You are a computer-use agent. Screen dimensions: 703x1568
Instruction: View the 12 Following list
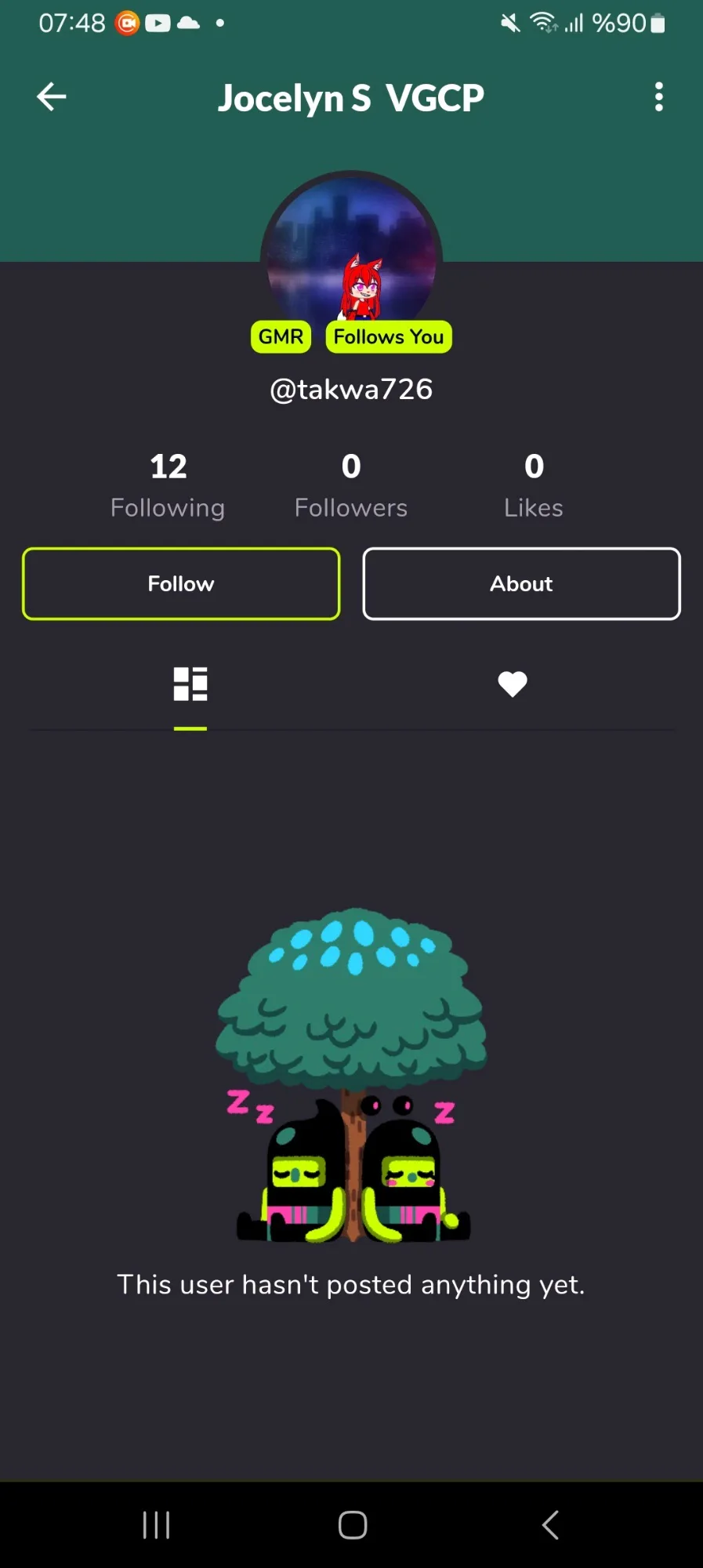pyautogui.click(x=168, y=486)
